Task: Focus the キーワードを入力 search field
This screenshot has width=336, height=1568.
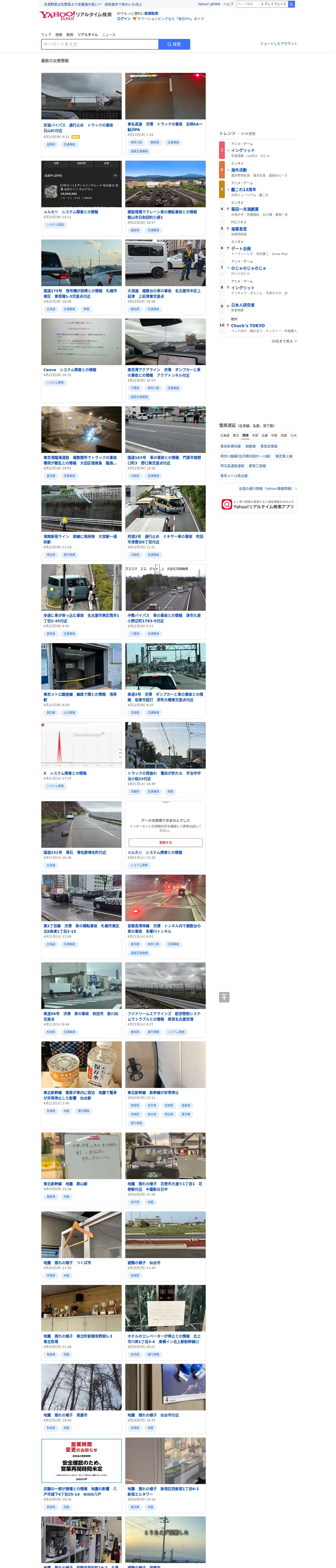Action: pos(100,44)
